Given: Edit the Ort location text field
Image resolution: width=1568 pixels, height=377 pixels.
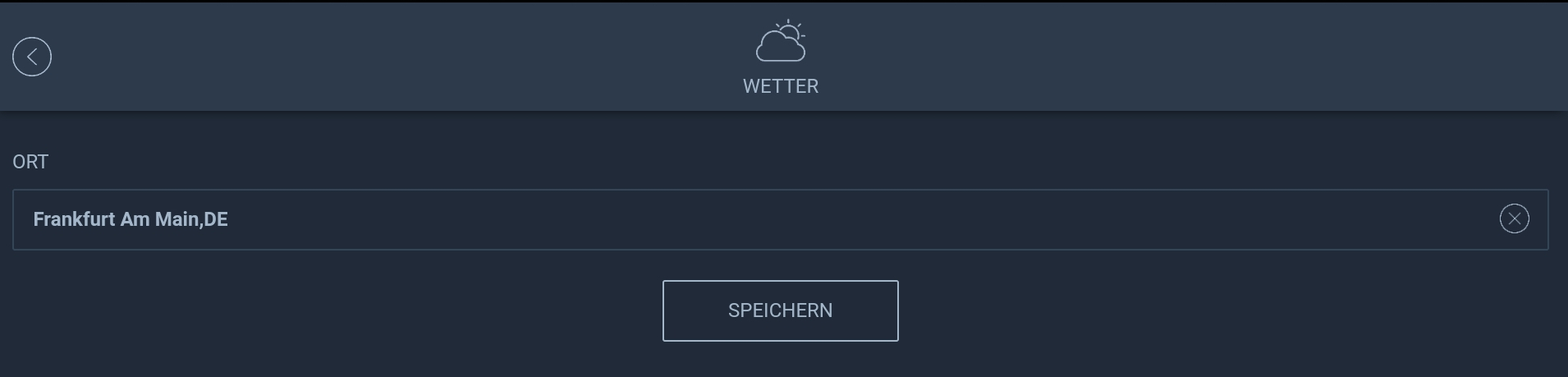Looking at the screenshot, I should tap(739, 219).
